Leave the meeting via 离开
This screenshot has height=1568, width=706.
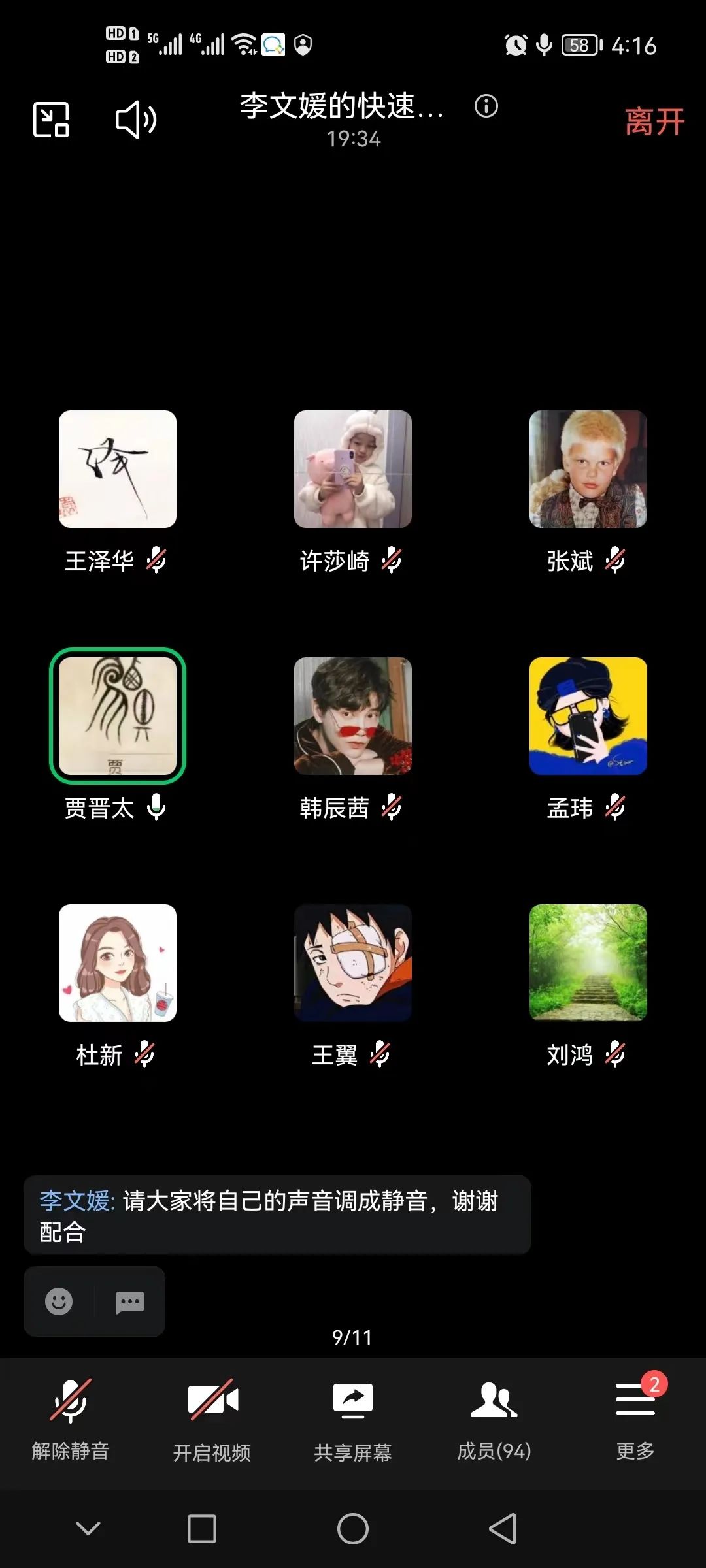654,122
